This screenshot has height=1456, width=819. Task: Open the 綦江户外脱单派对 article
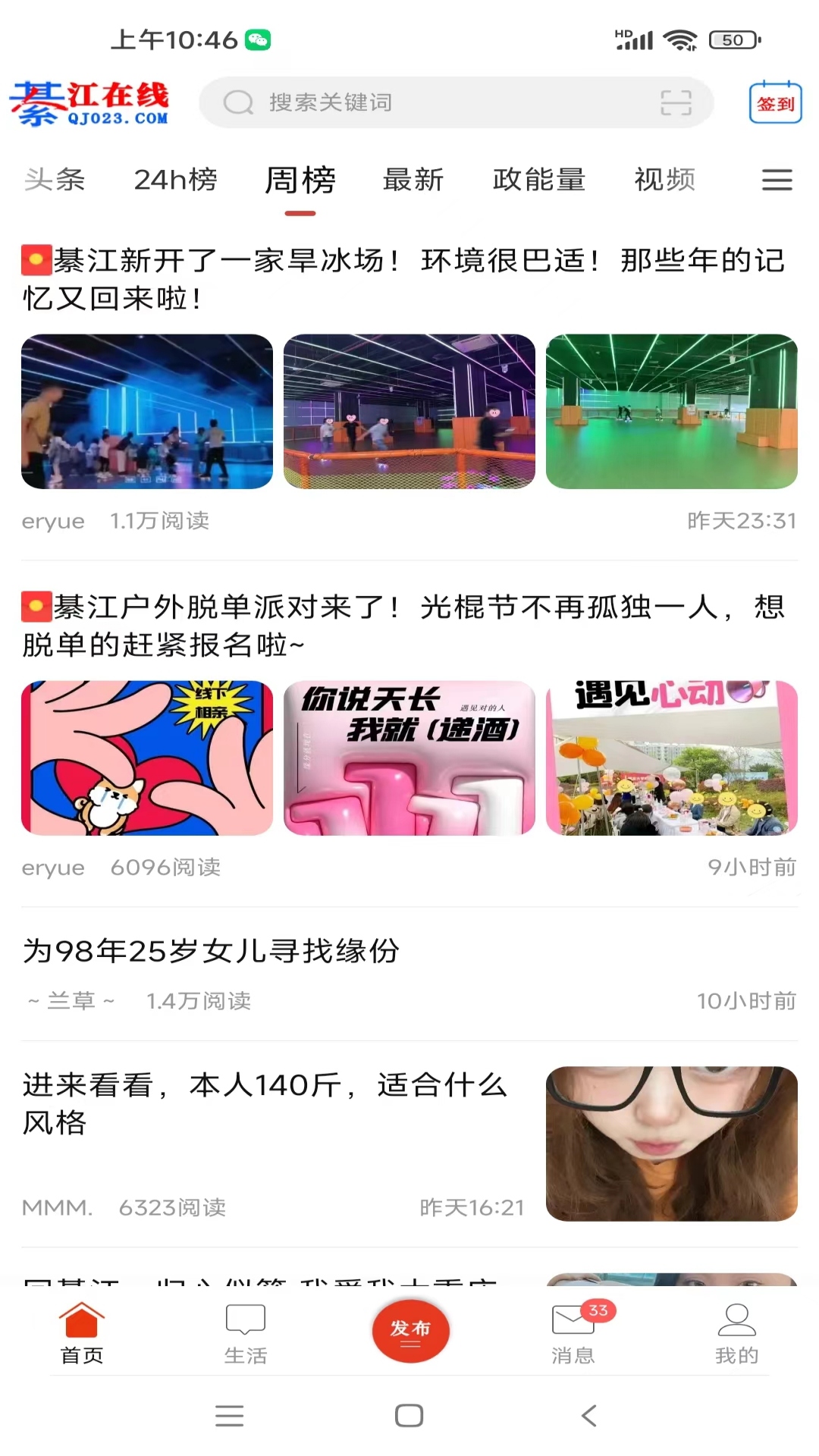click(x=402, y=626)
